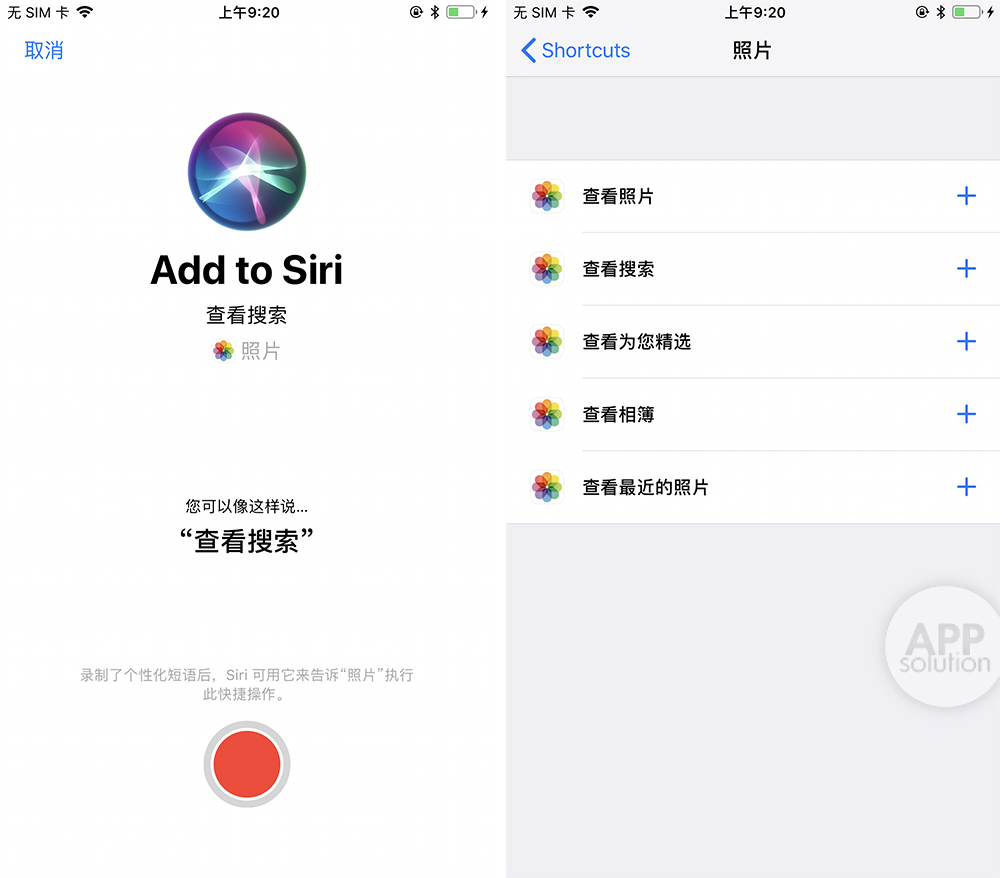The height and width of the screenshot is (878, 1000).
Task: Tap 取消 to cancel adding to Siri
Action: coord(44,50)
